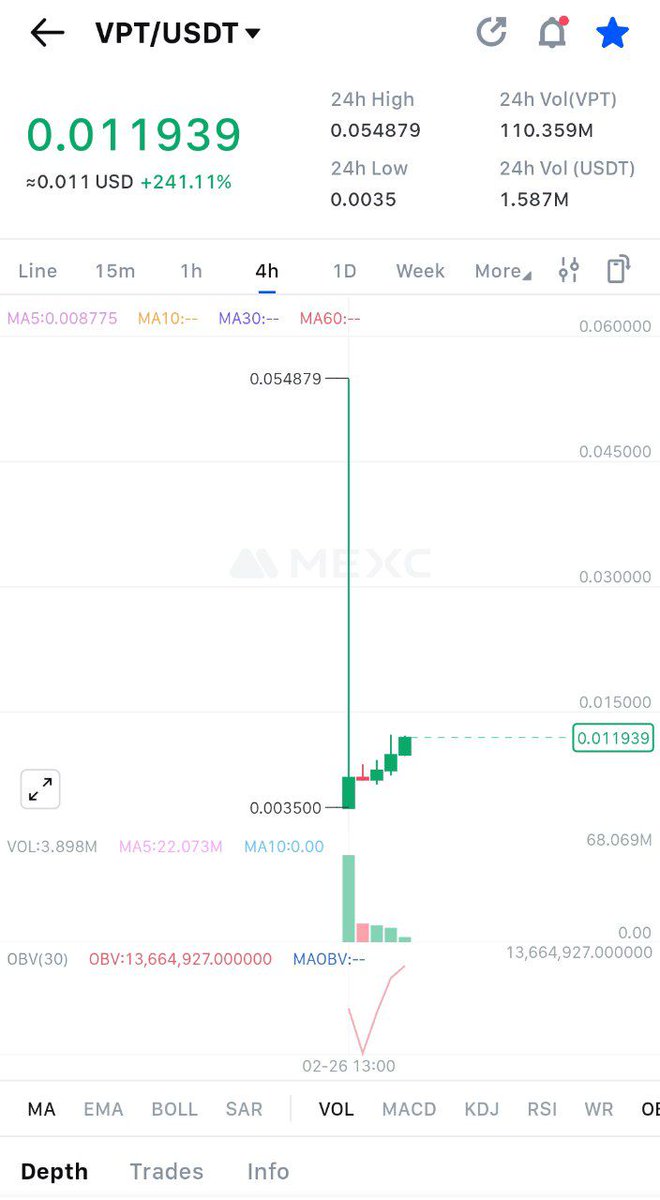
Task: Open chart indicator settings sliders
Action: tap(569, 270)
